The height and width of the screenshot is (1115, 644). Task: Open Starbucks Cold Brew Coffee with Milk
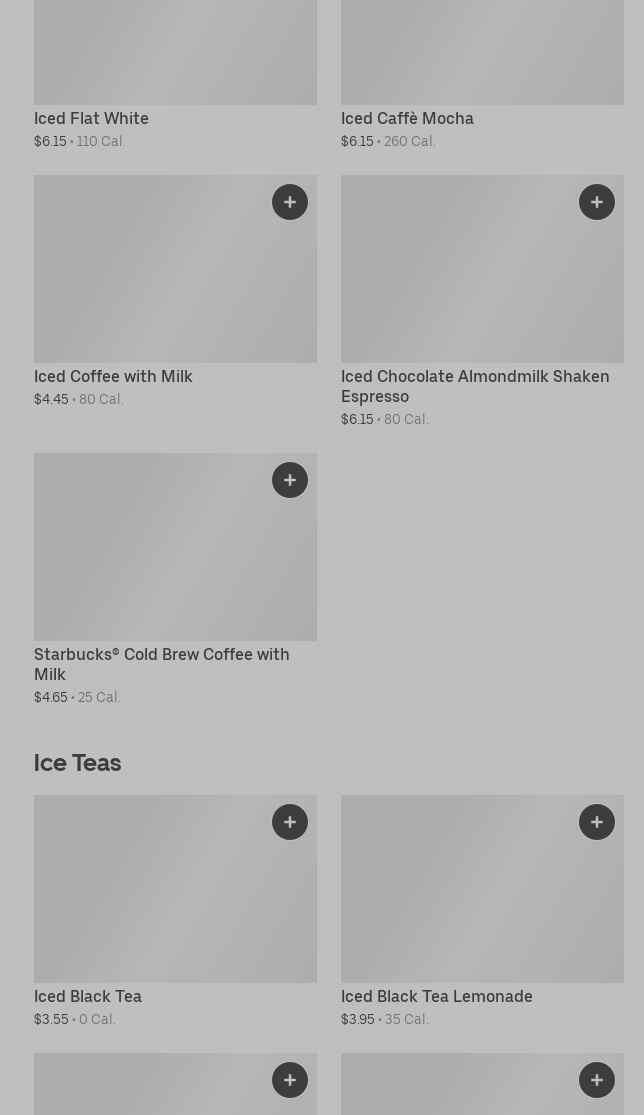(162, 664)
